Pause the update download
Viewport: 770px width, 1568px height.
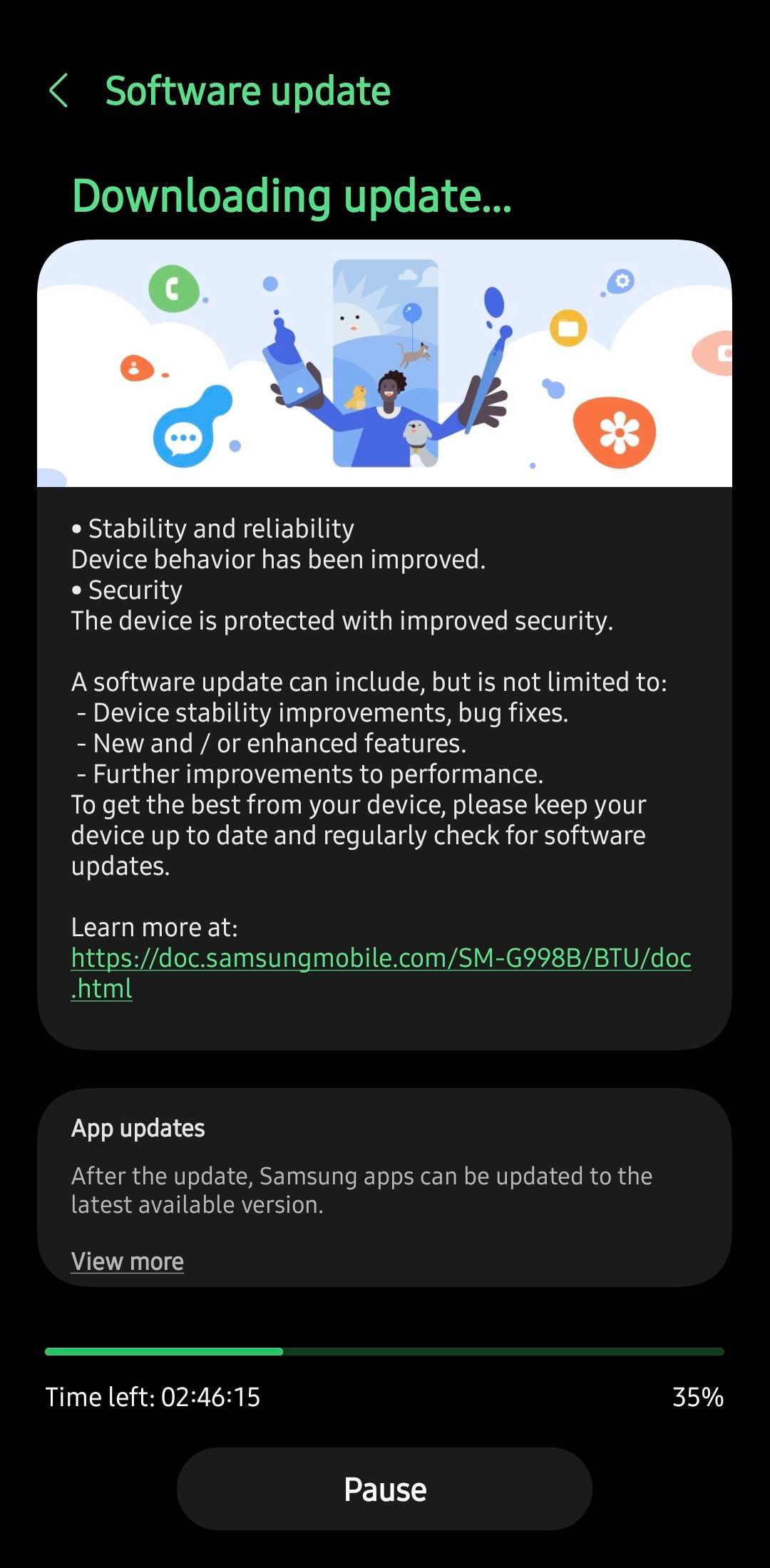tap(384, 1489)
